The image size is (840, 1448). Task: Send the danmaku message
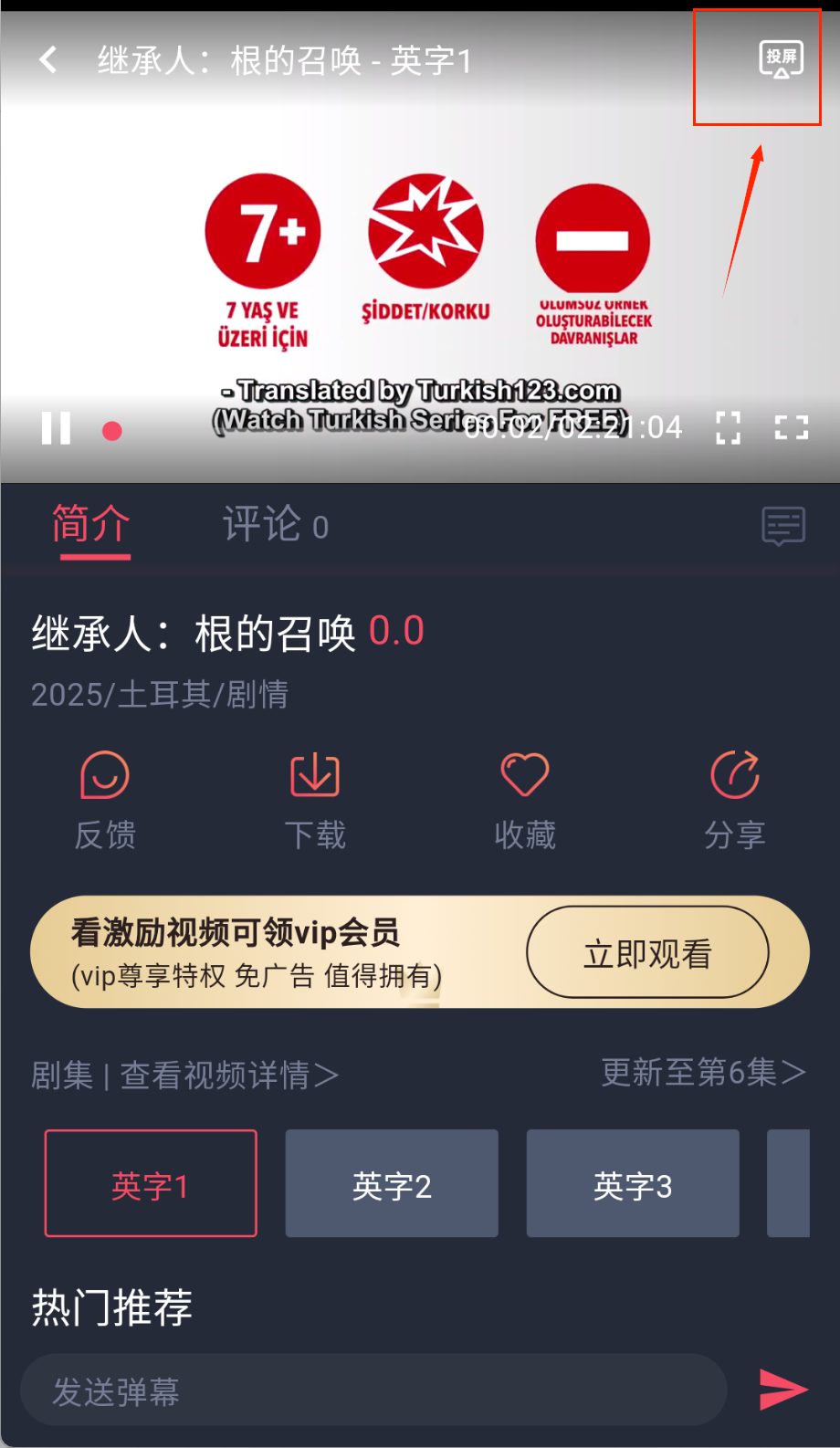pos(782,1389)
